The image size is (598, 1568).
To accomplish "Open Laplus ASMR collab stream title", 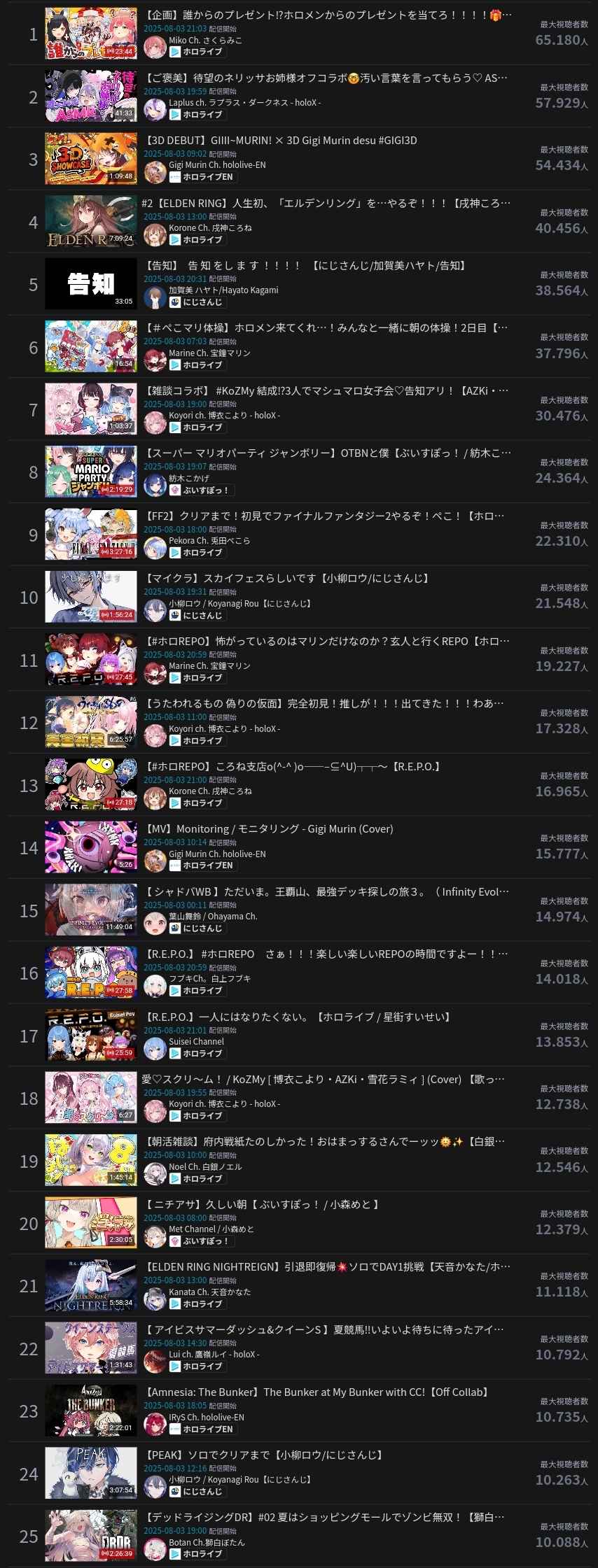I will tap(326, 78).
